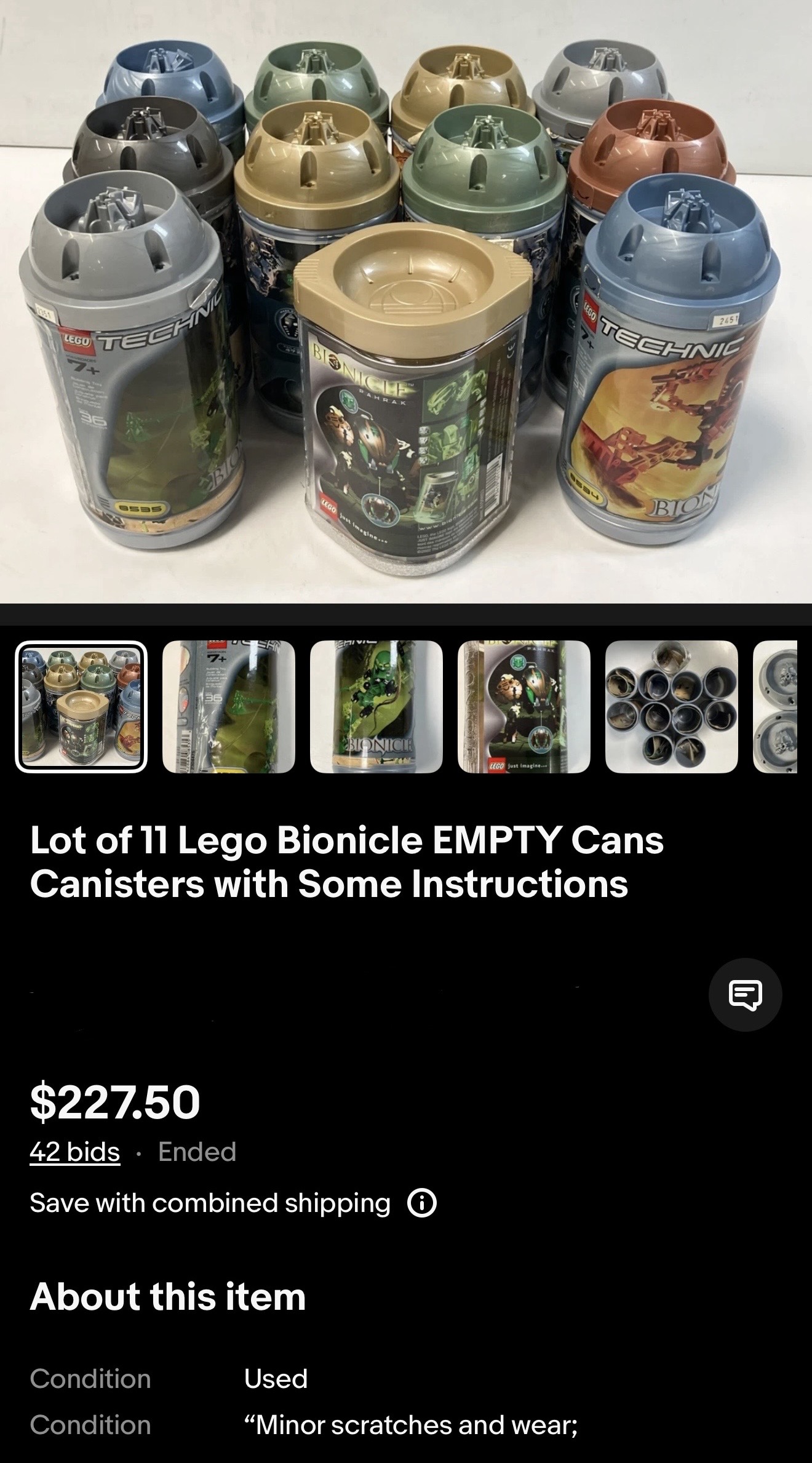Image resolution: width=812 pixels, height=1463 pixels.
Task: Open the message seller chat icon
Action: 745,994
